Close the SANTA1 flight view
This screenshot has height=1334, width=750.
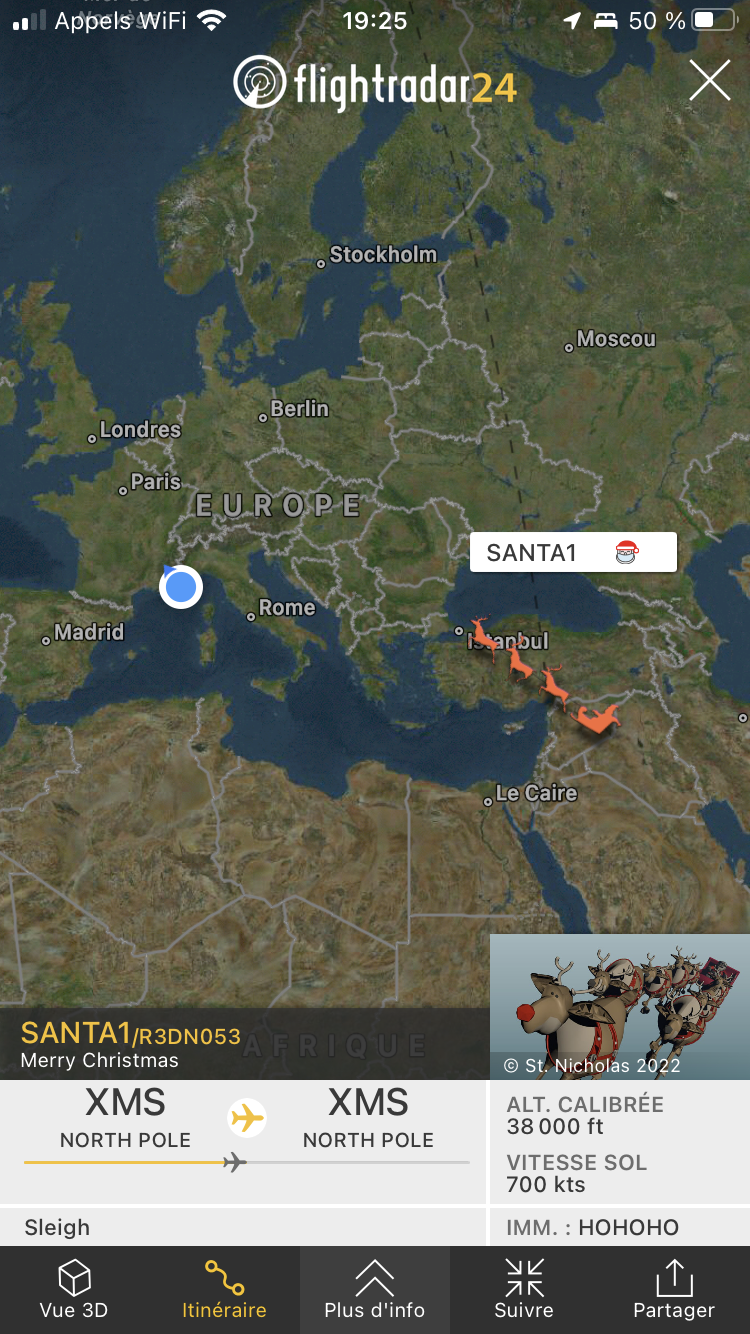[x=709, y=80]
